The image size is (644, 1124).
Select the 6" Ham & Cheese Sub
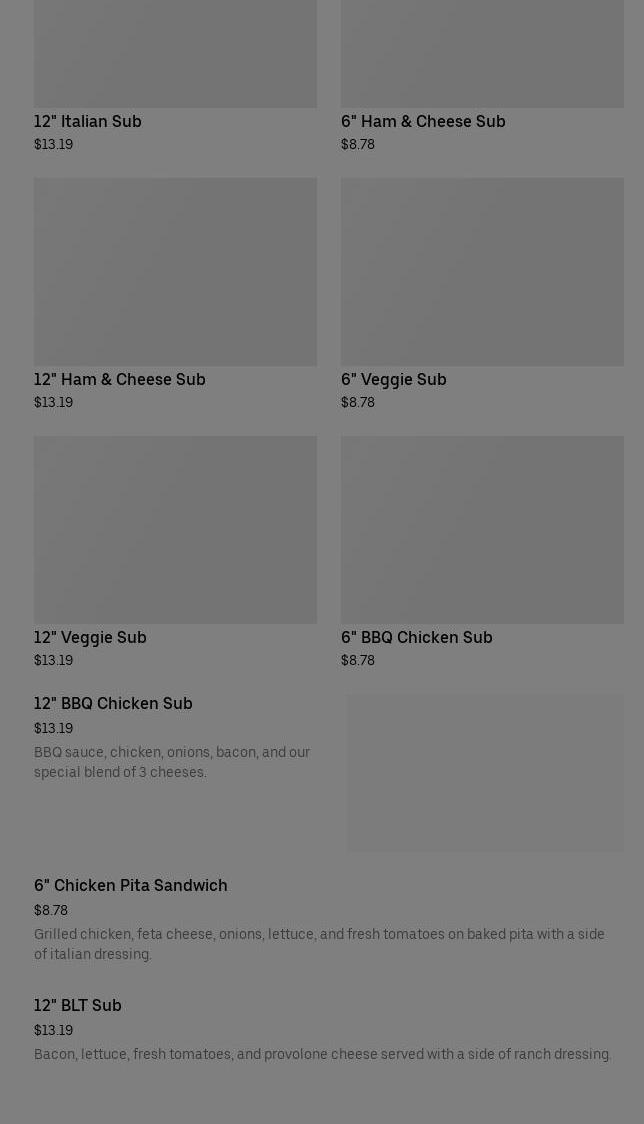(423, 121)
